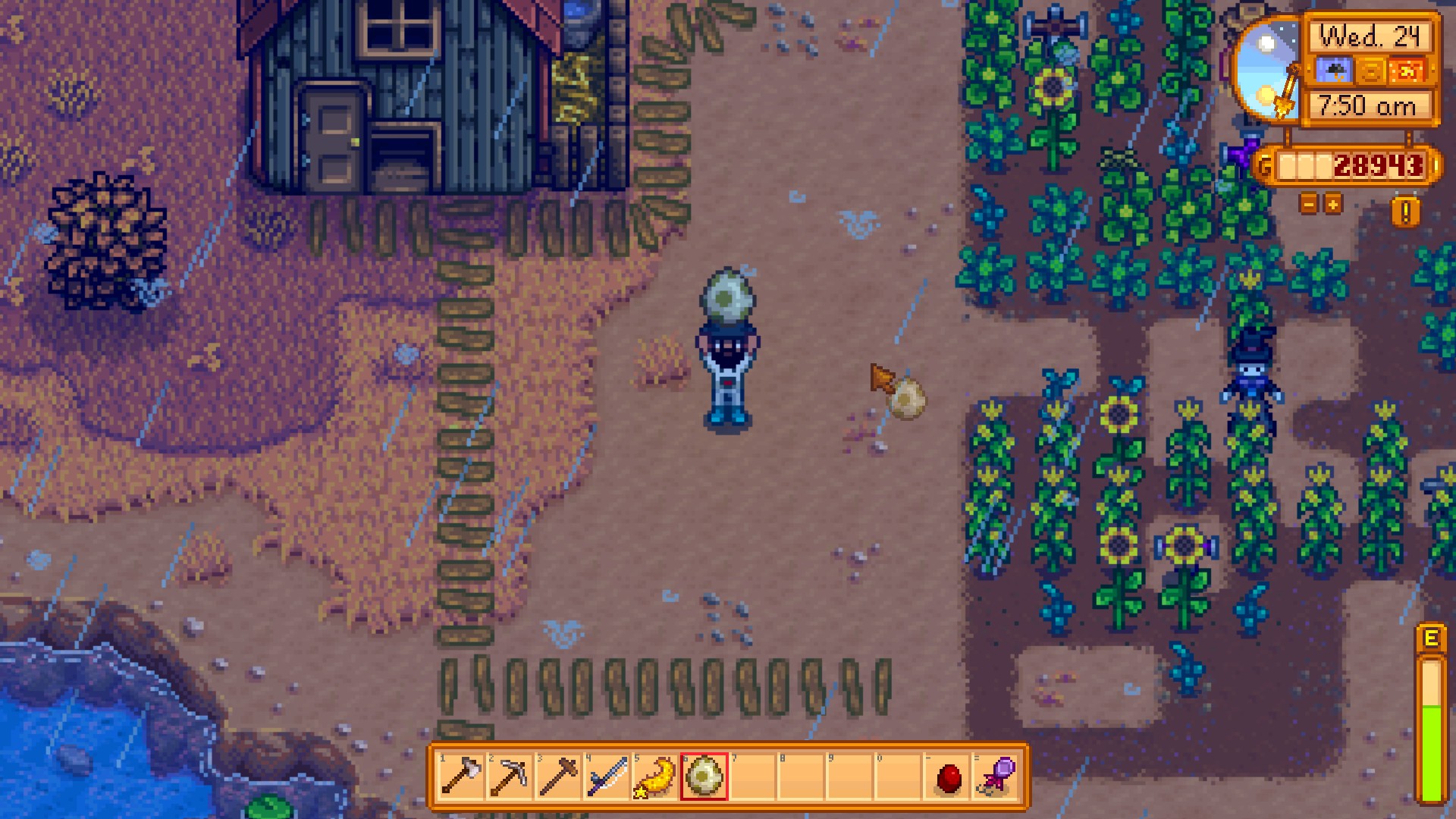Zoom out with the minus button
Image resolution: width=1456 pixels, height=819 pixels.
[1309, 204]
